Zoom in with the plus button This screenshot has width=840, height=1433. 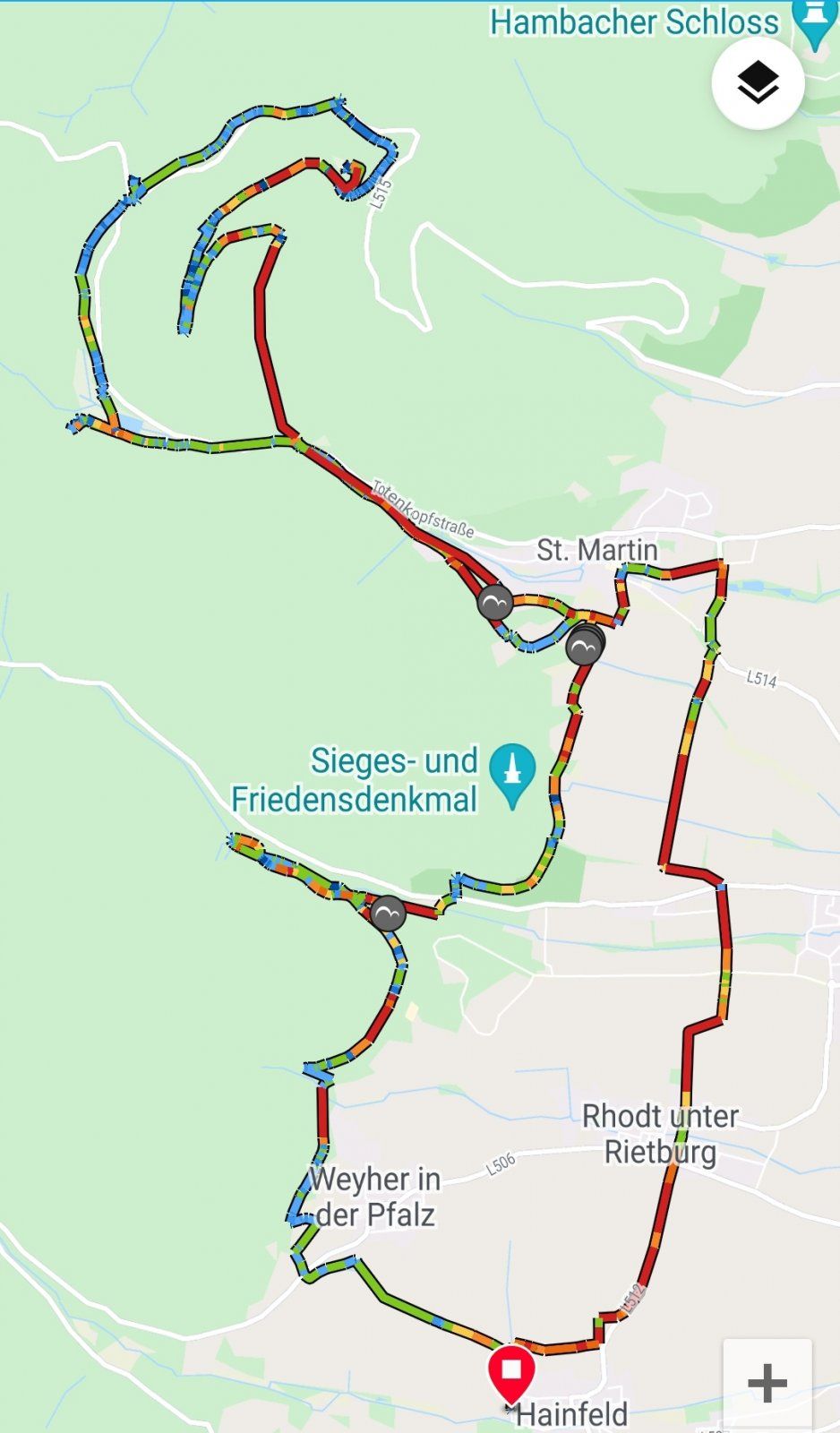(x=767, y=1384)
